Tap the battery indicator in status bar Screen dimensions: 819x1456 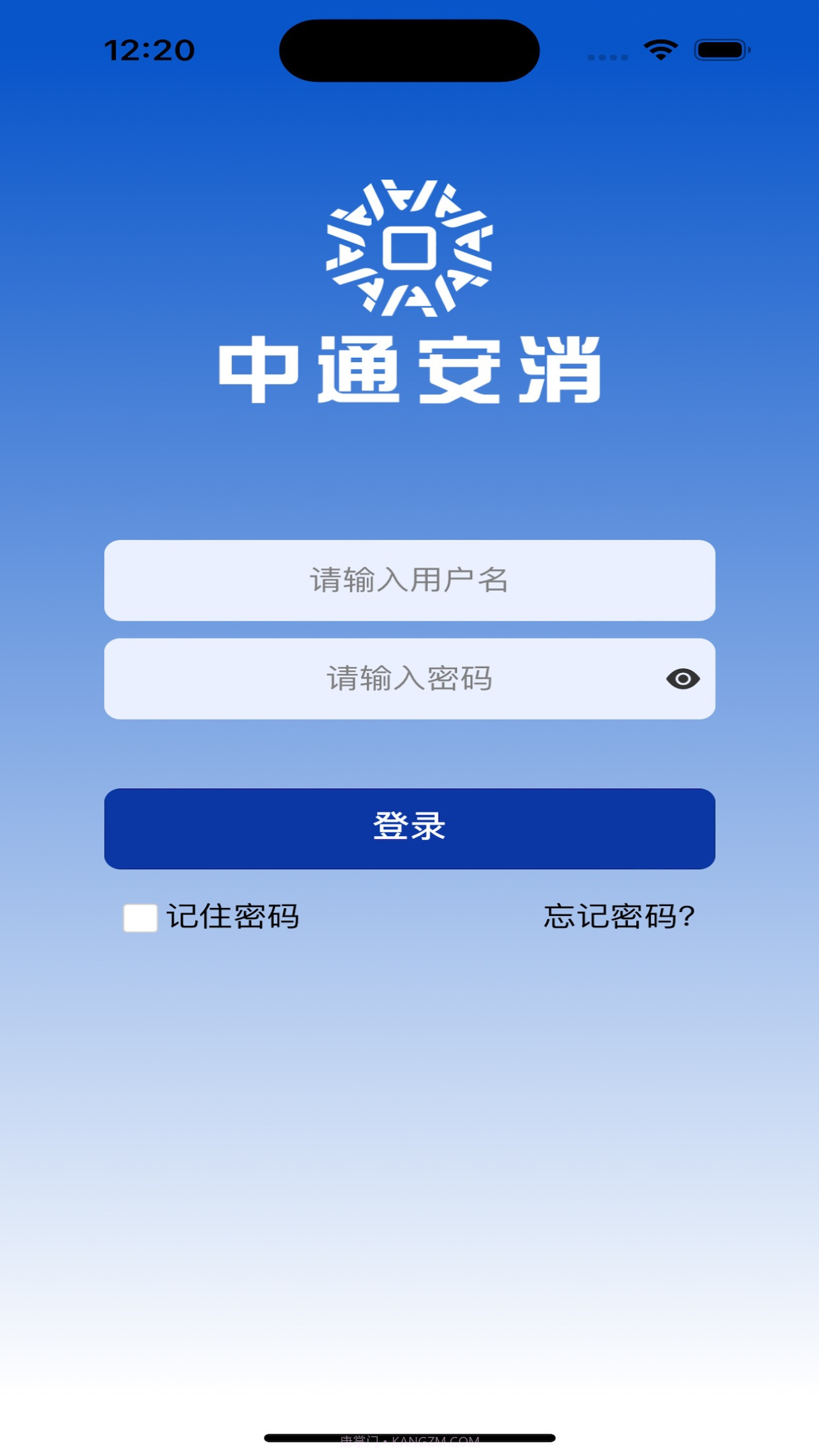pyautogui.click(x=722, y=49)
